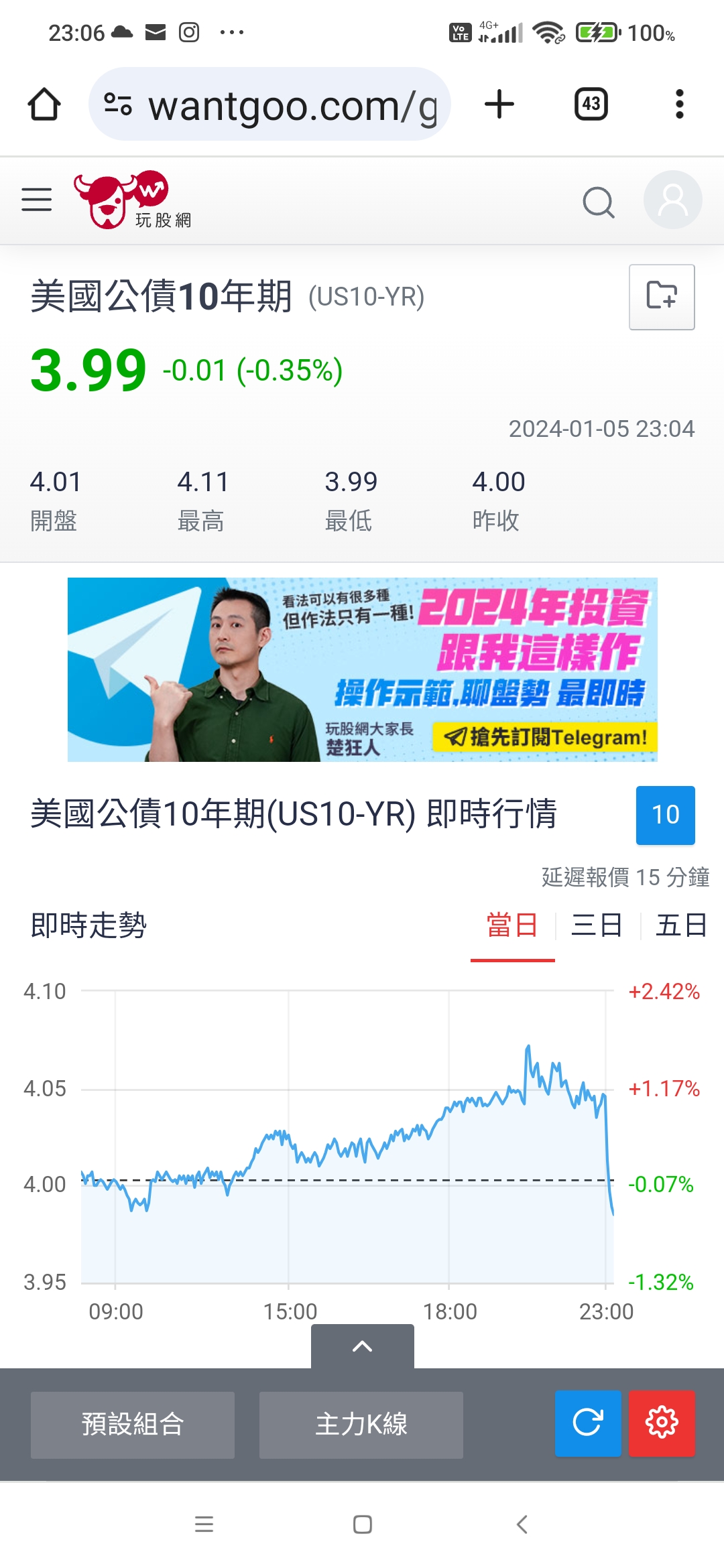Open the Telegram subscription banner ad
Viewport: 724px width, 1568px height.
point(362,670)
